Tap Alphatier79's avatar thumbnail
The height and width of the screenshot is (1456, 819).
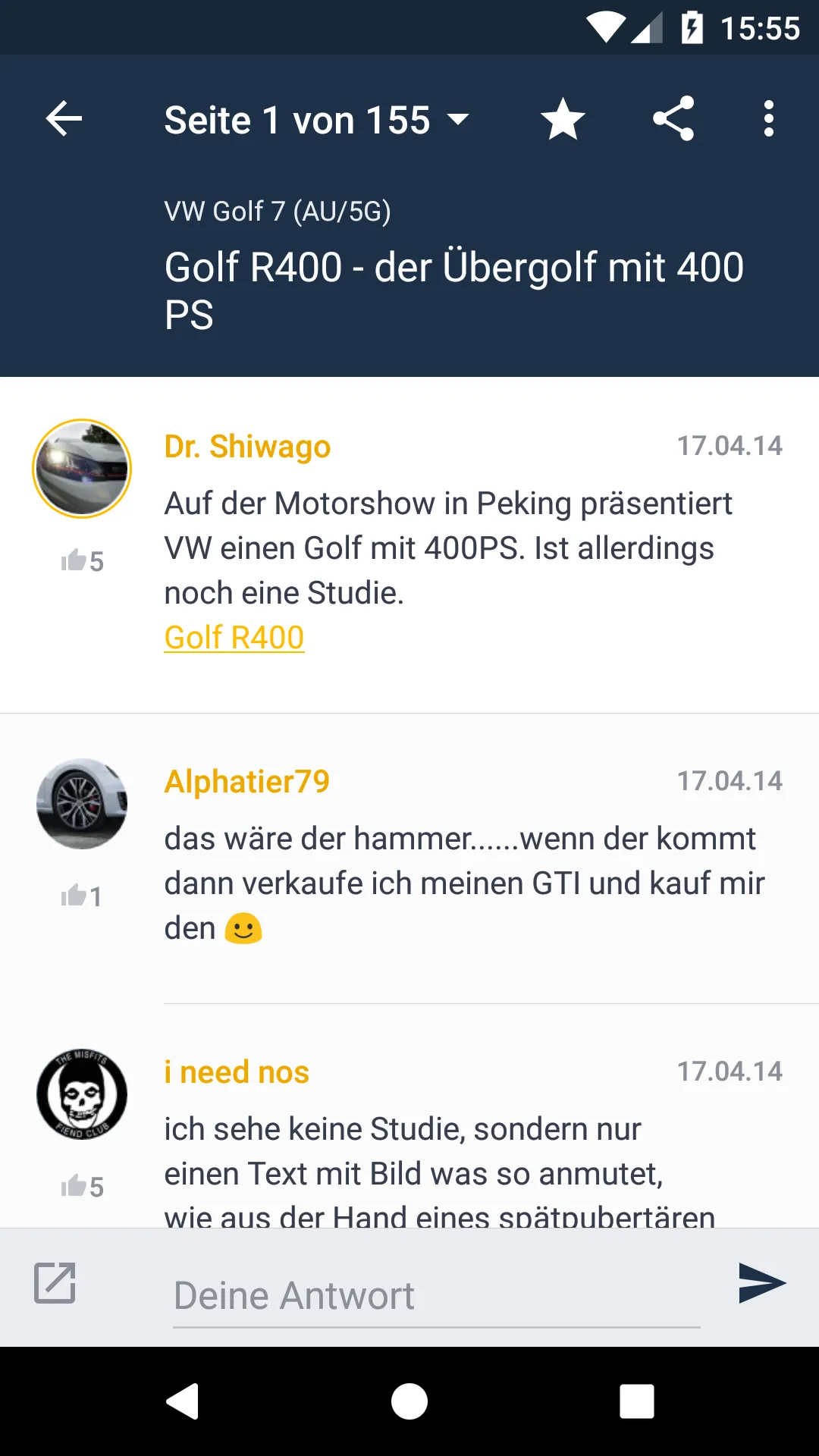(81, 803)
